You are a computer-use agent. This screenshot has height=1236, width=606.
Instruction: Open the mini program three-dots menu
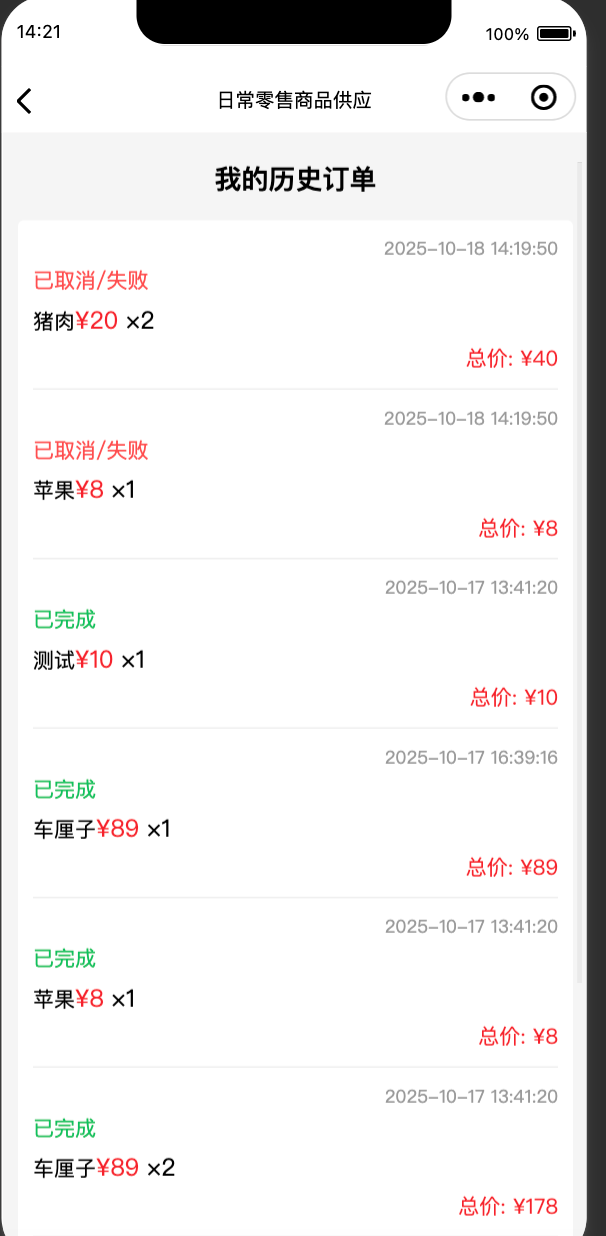(x=479, y=98)
